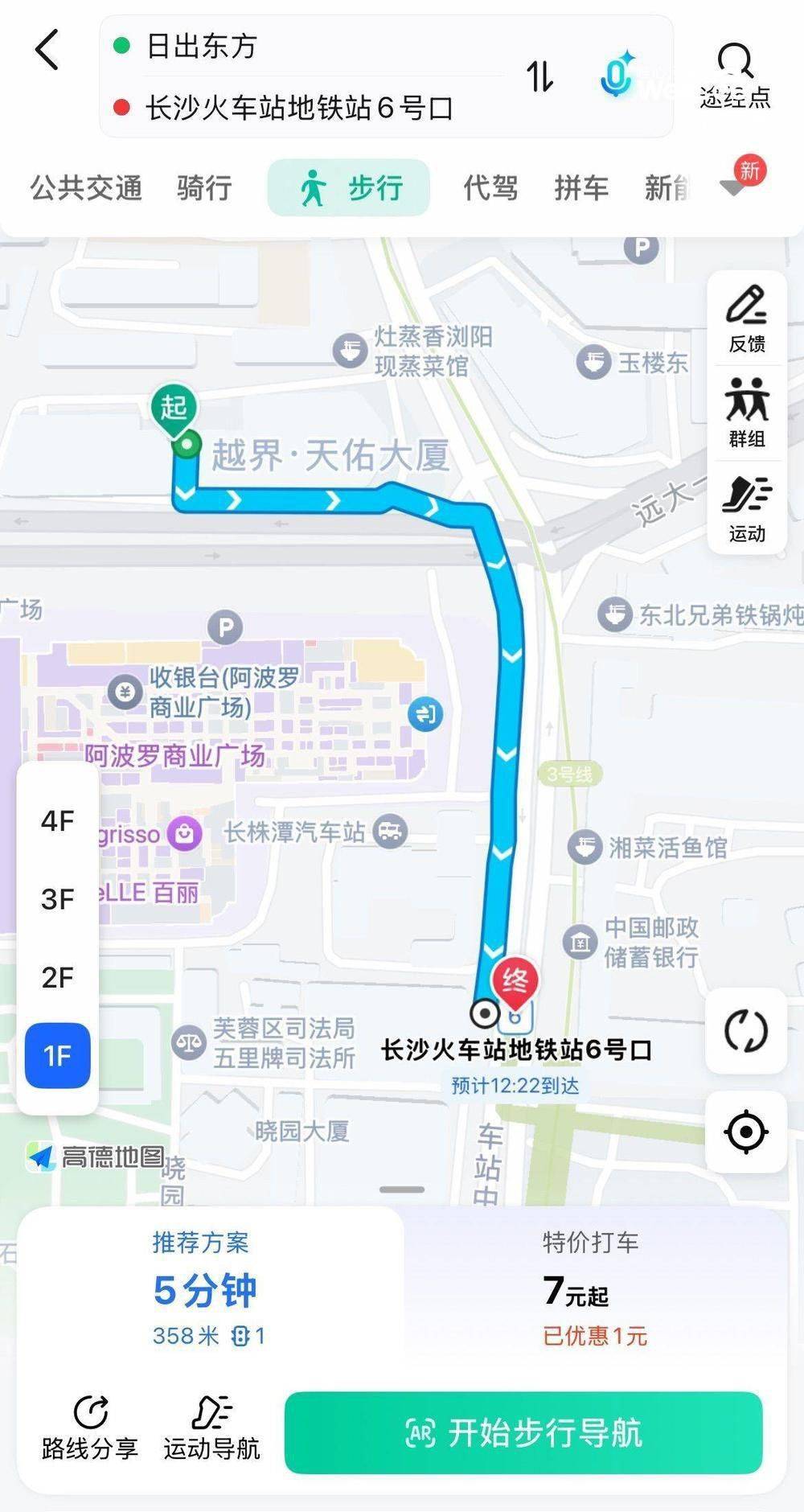Image resolution: width=804 pixels, height=1512 pixels.
Task: Swap start and destination points
Action: (540, 76)
